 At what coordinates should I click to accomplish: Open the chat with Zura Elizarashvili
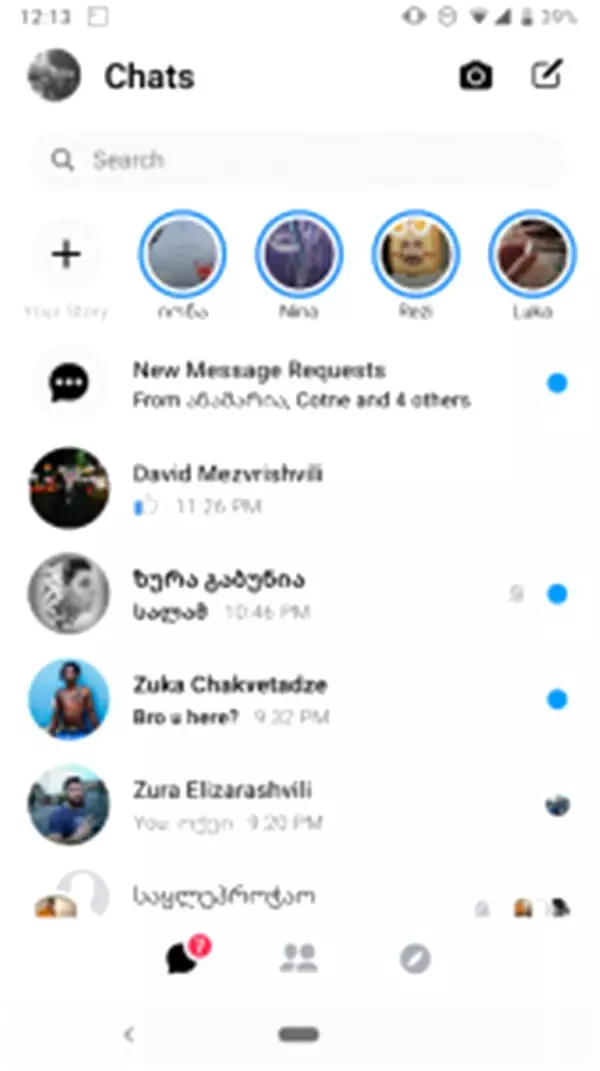click(300, 805)
